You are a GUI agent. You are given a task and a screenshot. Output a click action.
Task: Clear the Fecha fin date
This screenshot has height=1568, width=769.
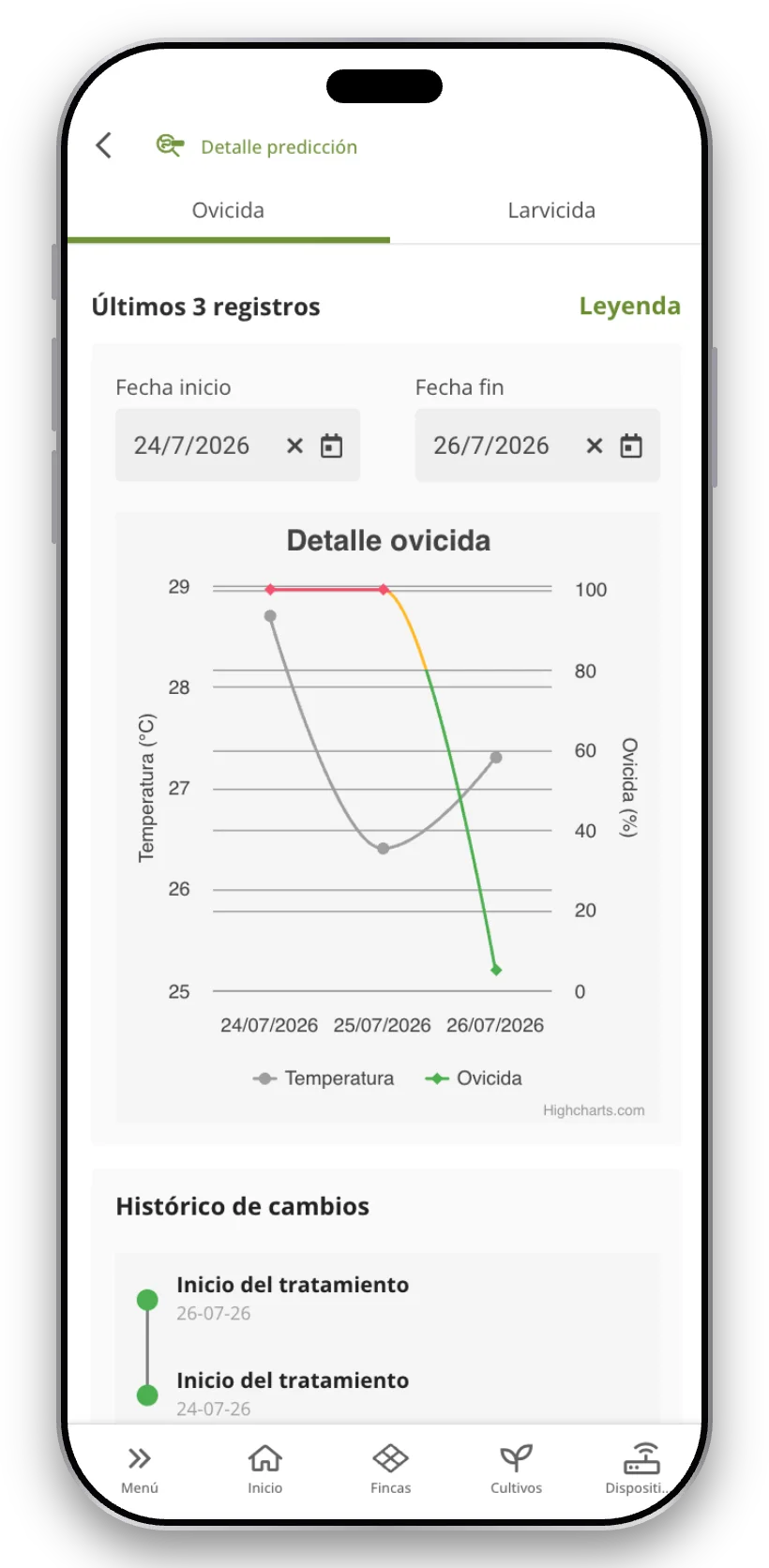[595, 445]
